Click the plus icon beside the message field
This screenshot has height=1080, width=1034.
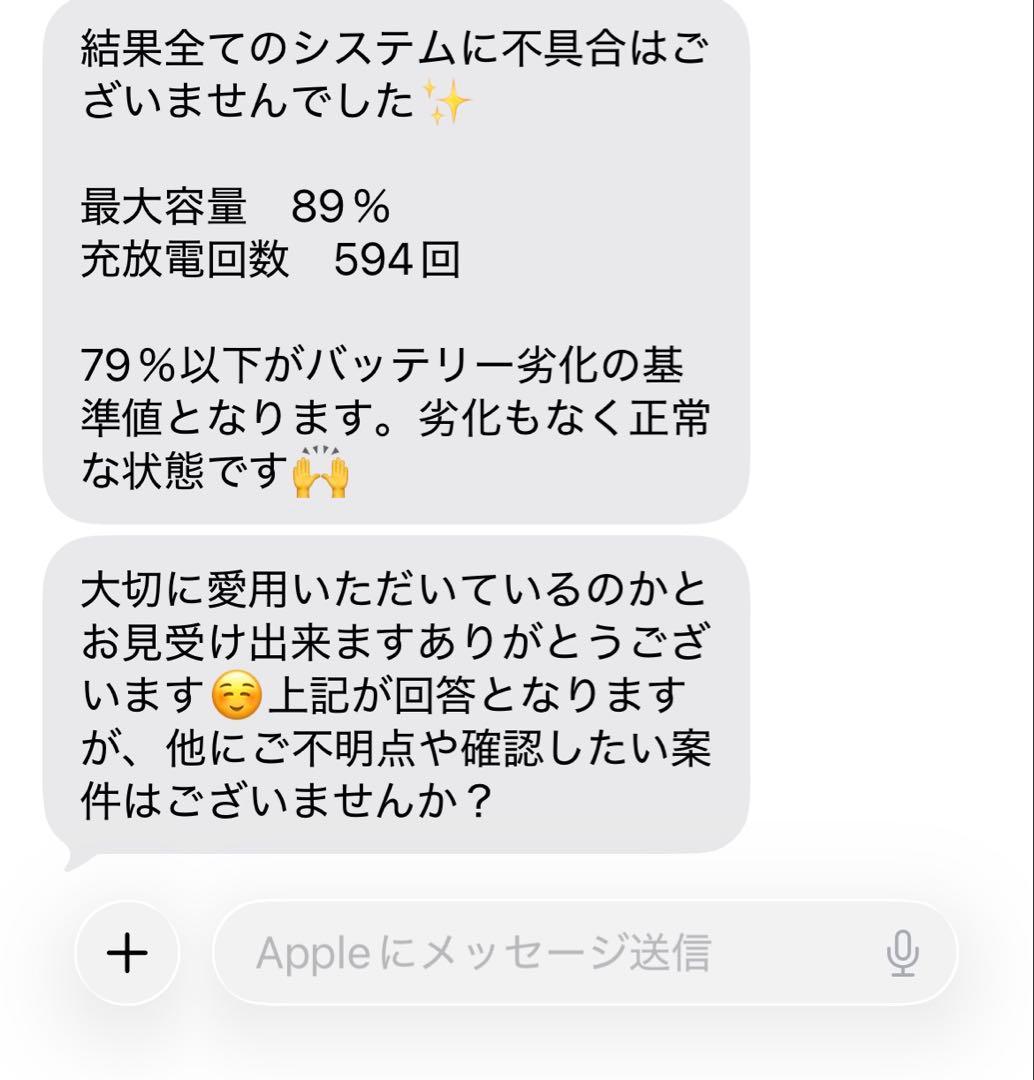(x=127, y=953)
